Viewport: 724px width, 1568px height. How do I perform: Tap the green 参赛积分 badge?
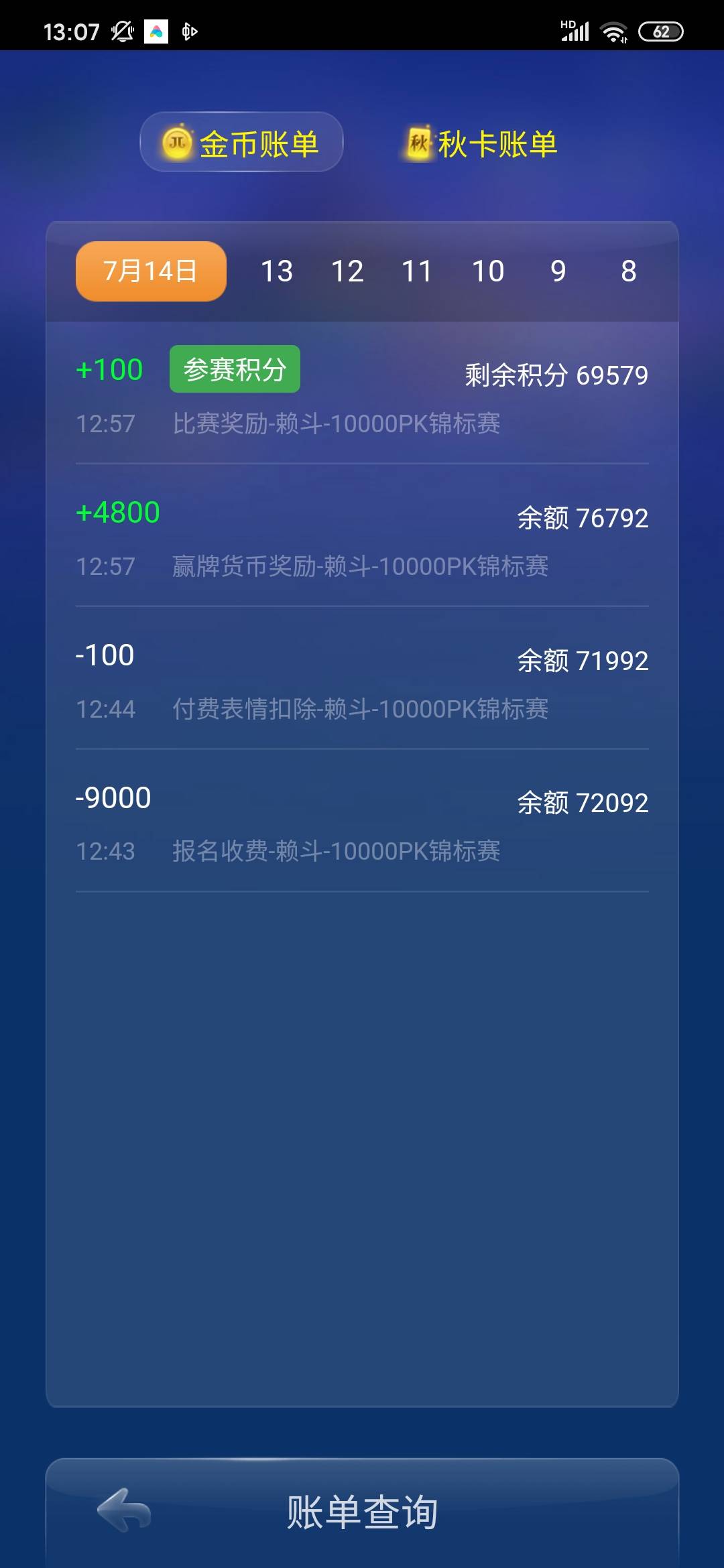click(235, 368)
